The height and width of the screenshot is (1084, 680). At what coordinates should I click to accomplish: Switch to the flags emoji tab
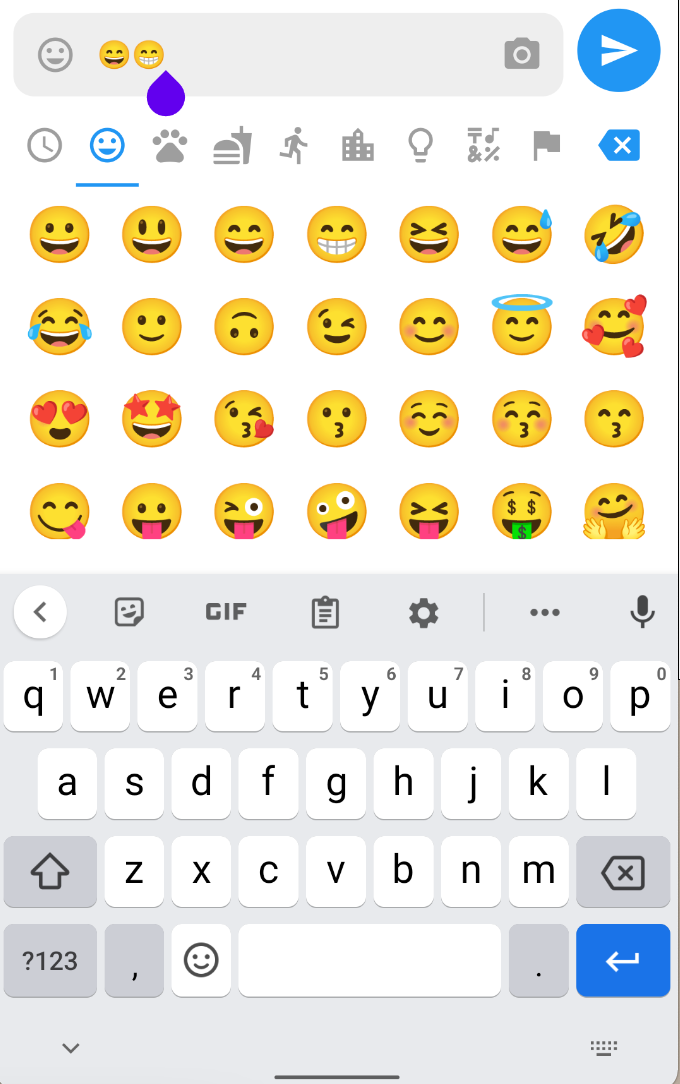(546, 147)
